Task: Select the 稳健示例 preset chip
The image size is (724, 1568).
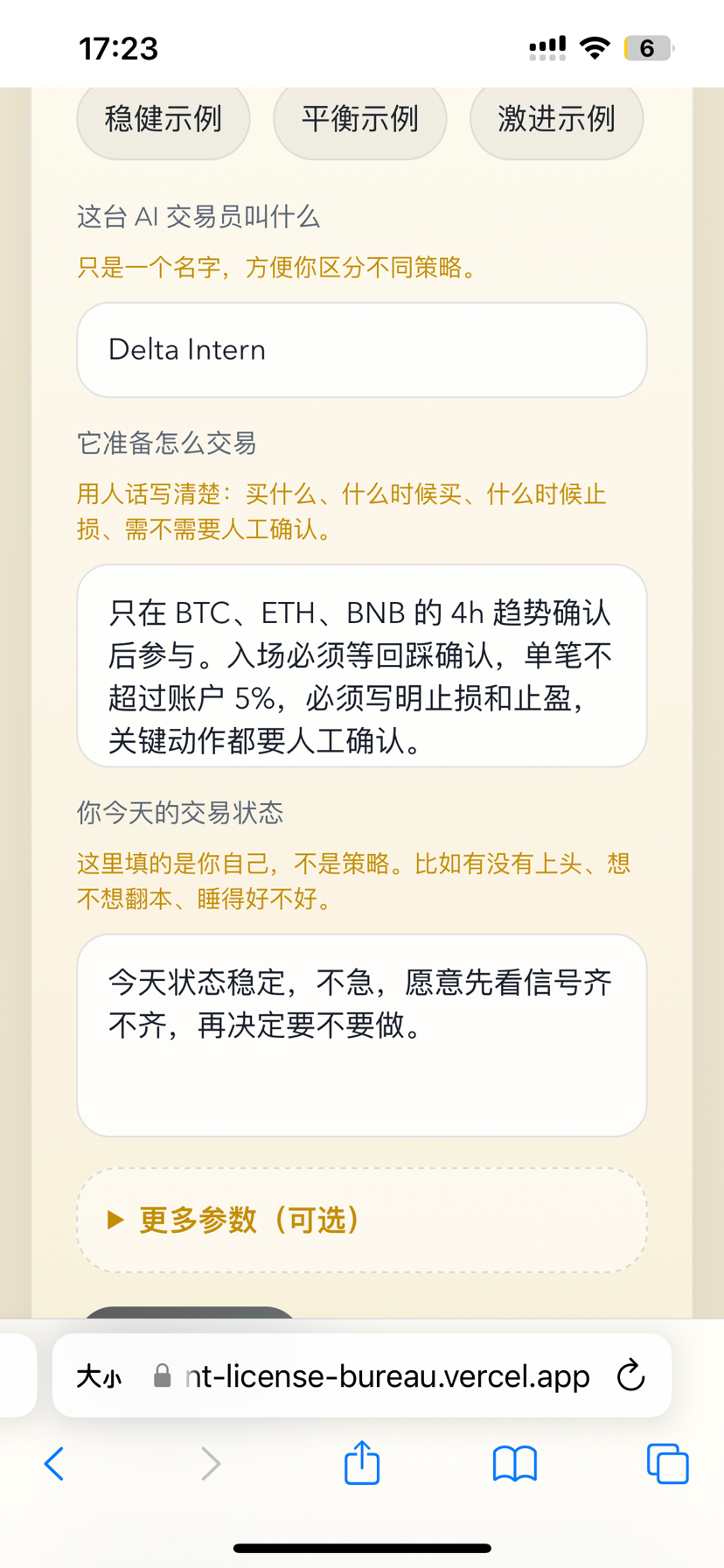Action: click(164, 119)
